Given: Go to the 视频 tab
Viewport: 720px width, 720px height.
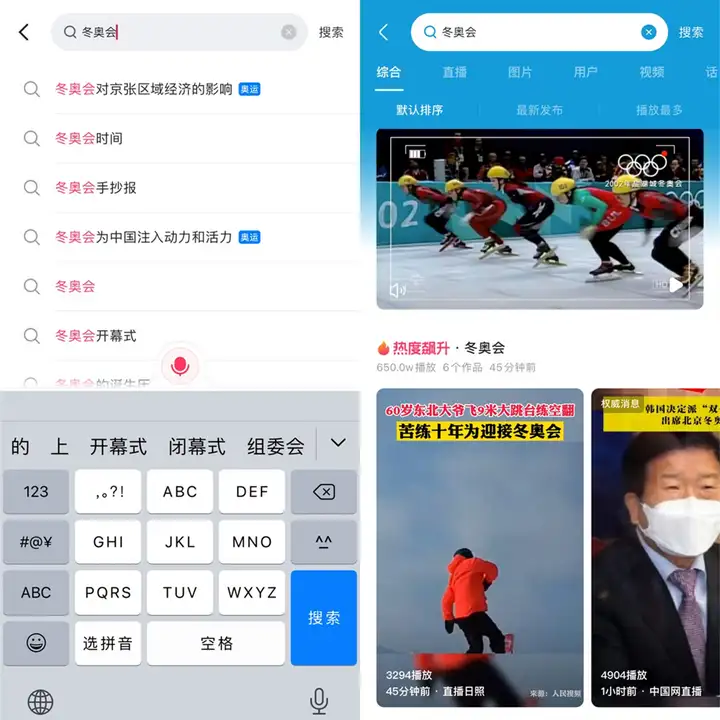Looking at the screenshot, I should pos(651,72).
